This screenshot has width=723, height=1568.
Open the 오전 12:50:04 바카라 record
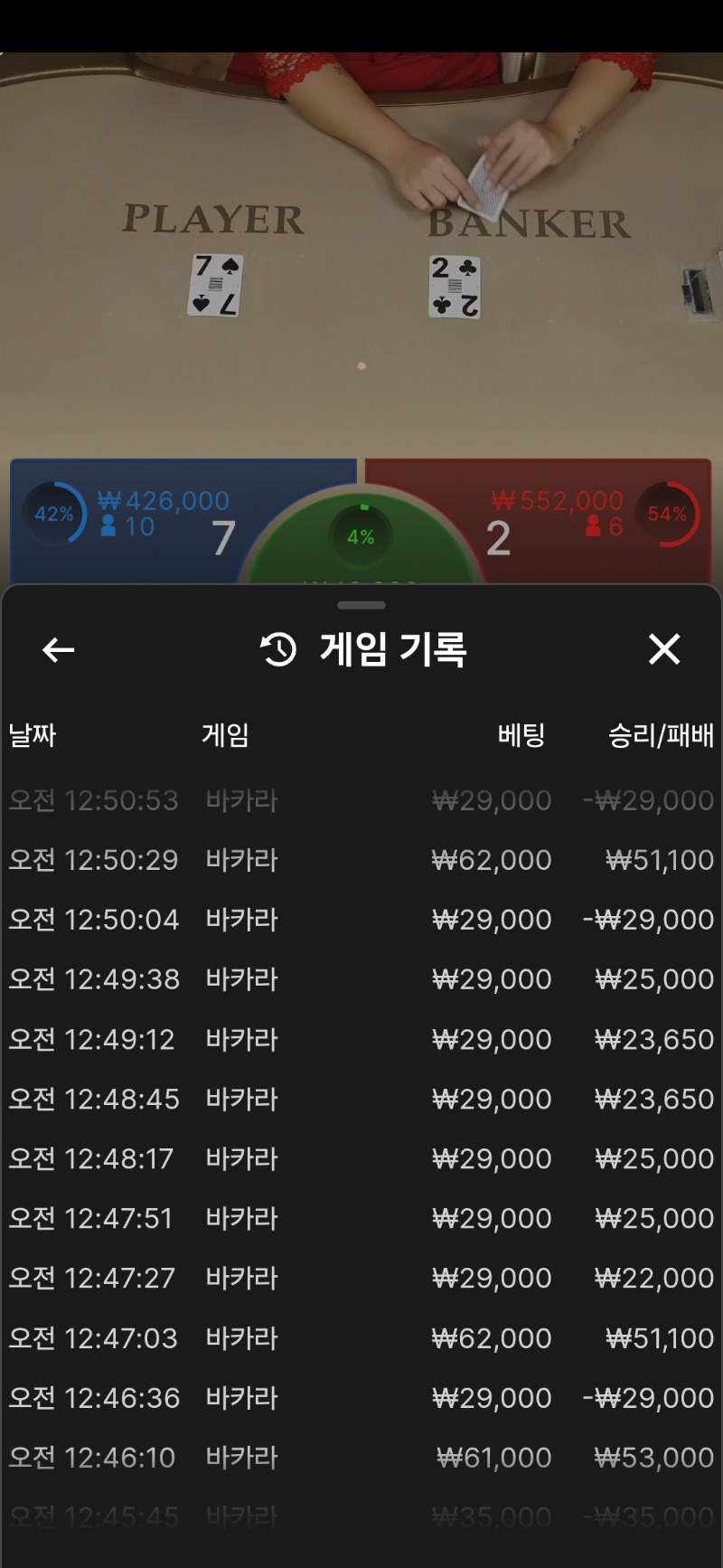point(361,920)
